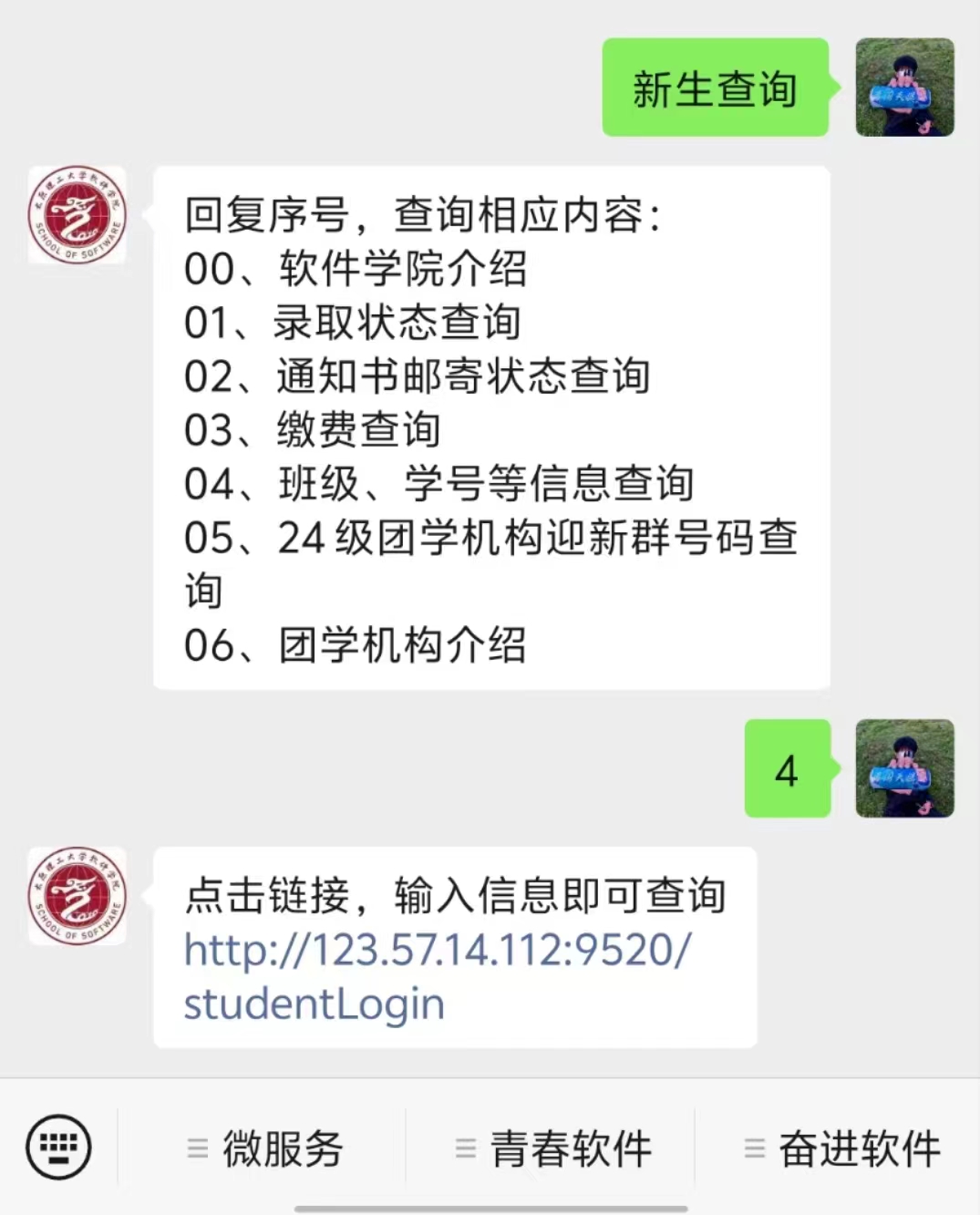Open the School of Software avatar beside the query list
Screen dimensions: 980x1215
(x=77, y=216)
